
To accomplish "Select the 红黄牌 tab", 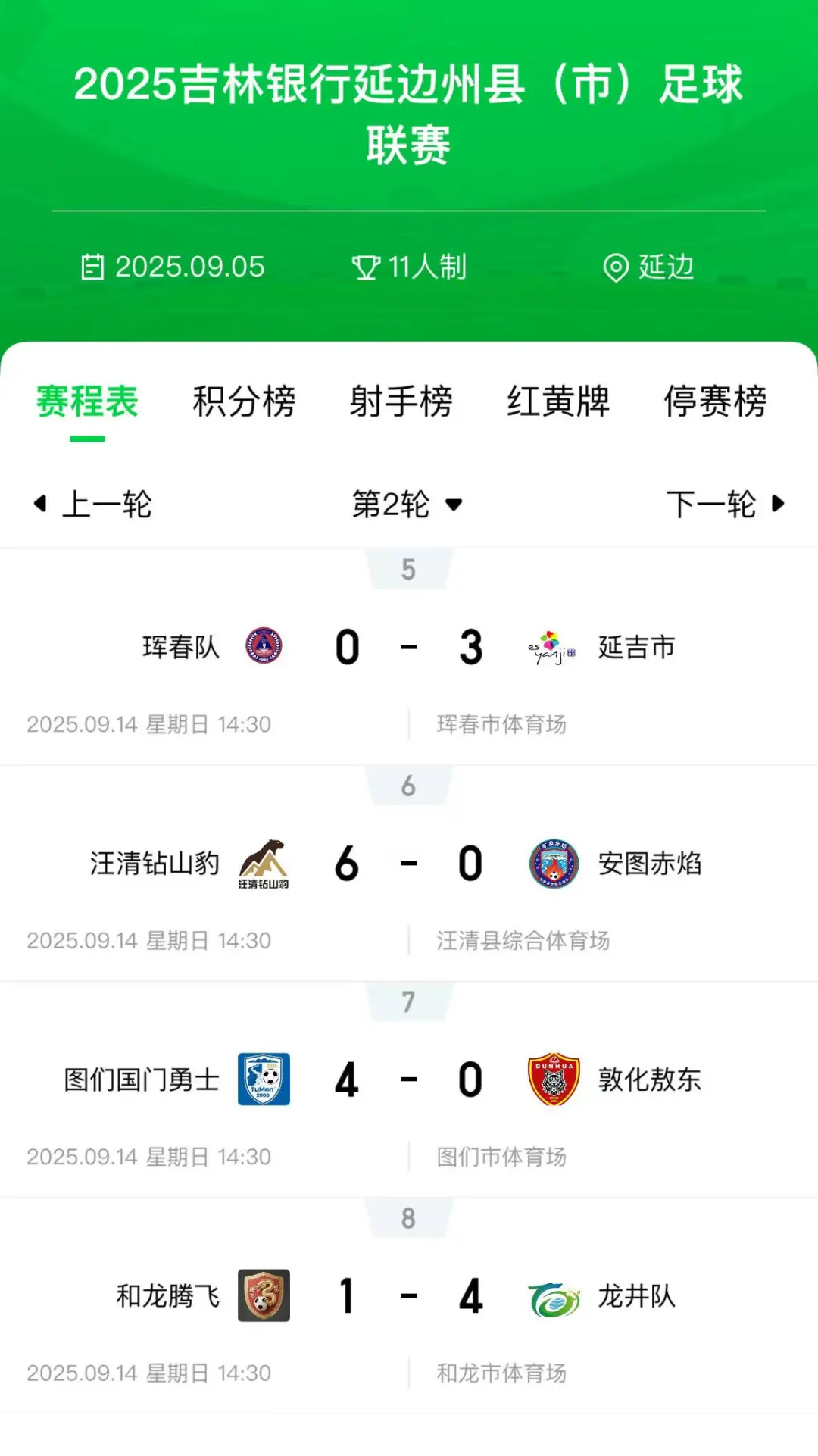I will tap(558, 401).
